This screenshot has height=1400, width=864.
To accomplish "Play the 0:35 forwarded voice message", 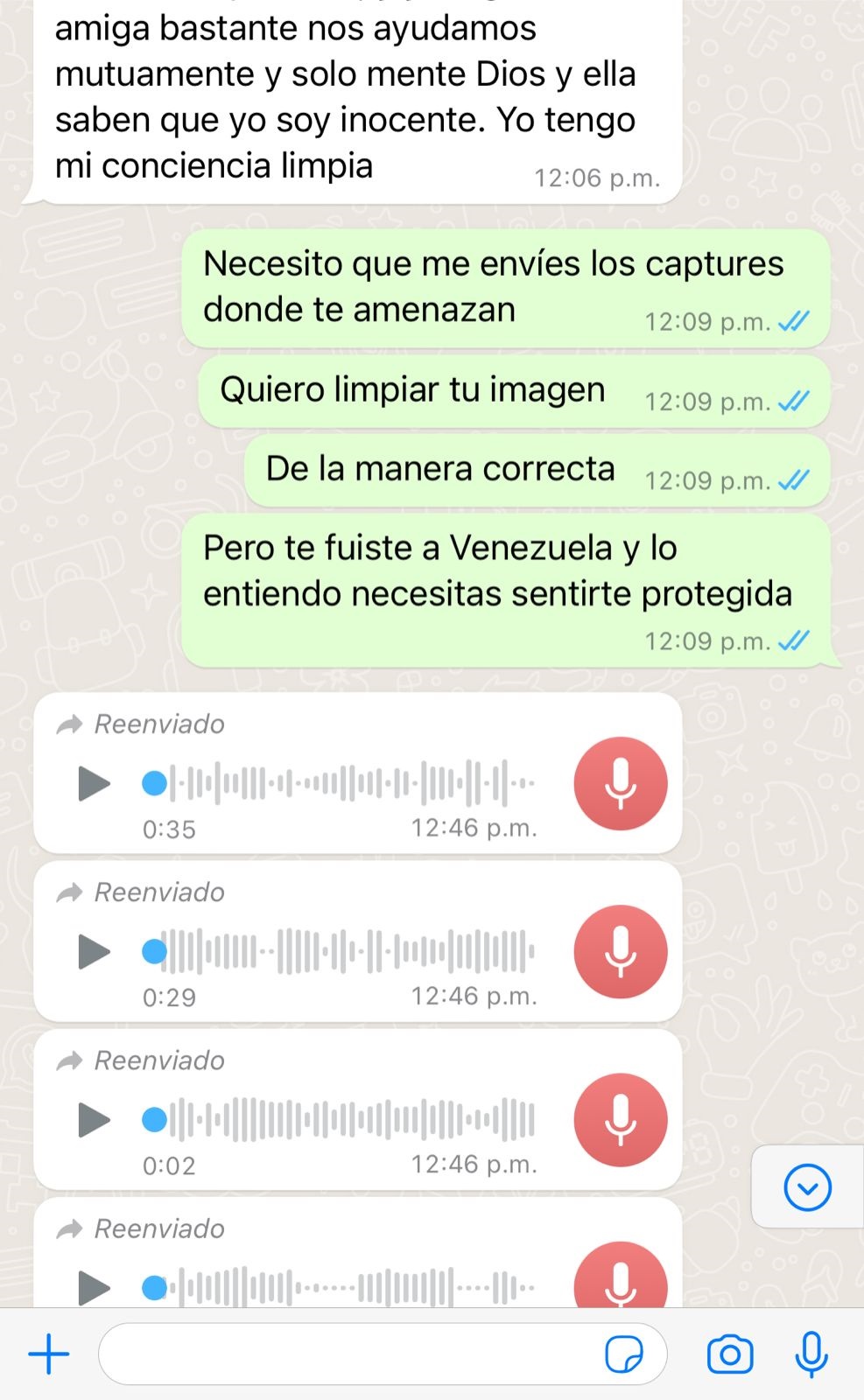I will tap(94, 783).
